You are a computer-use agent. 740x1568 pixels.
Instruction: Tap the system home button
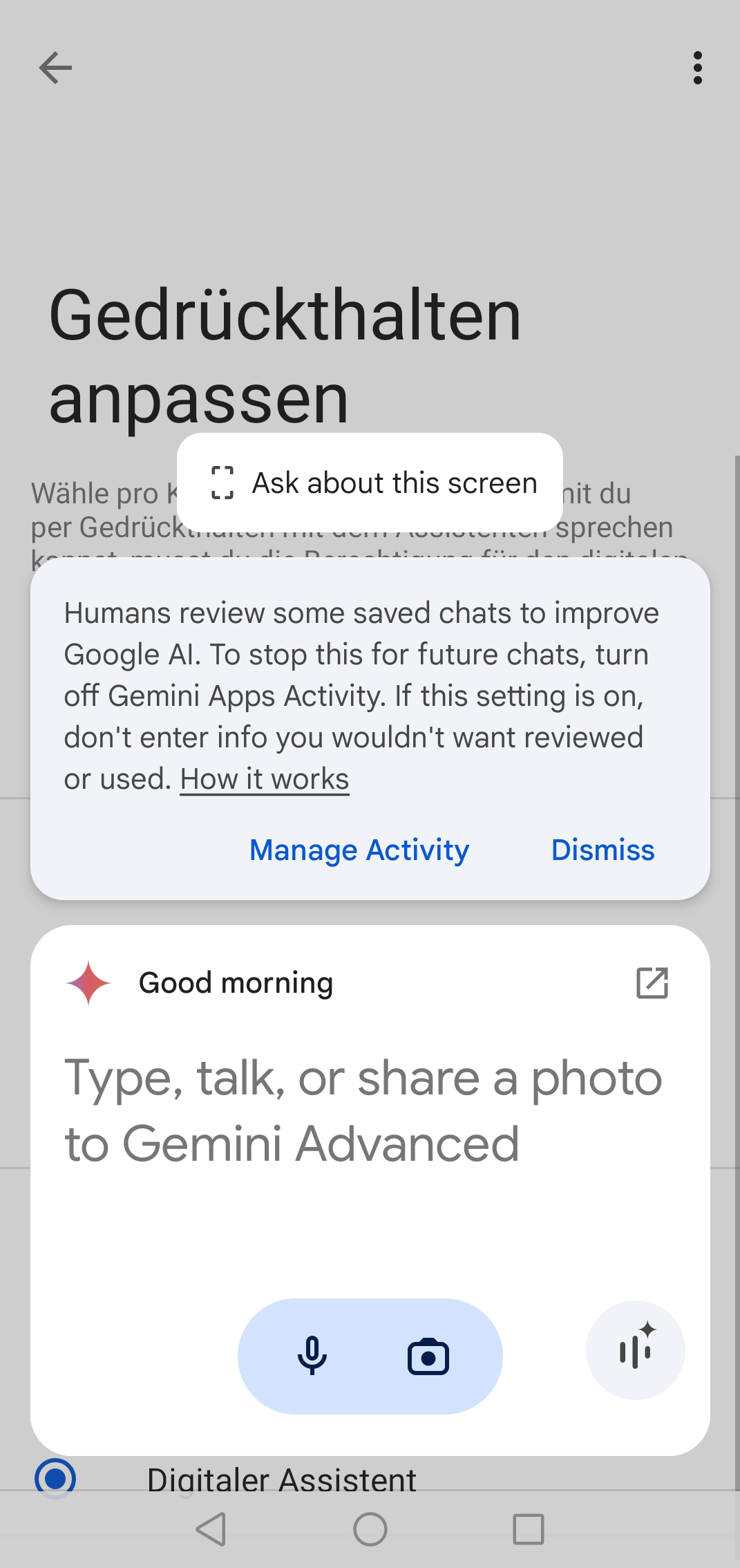pos(370,1529)
